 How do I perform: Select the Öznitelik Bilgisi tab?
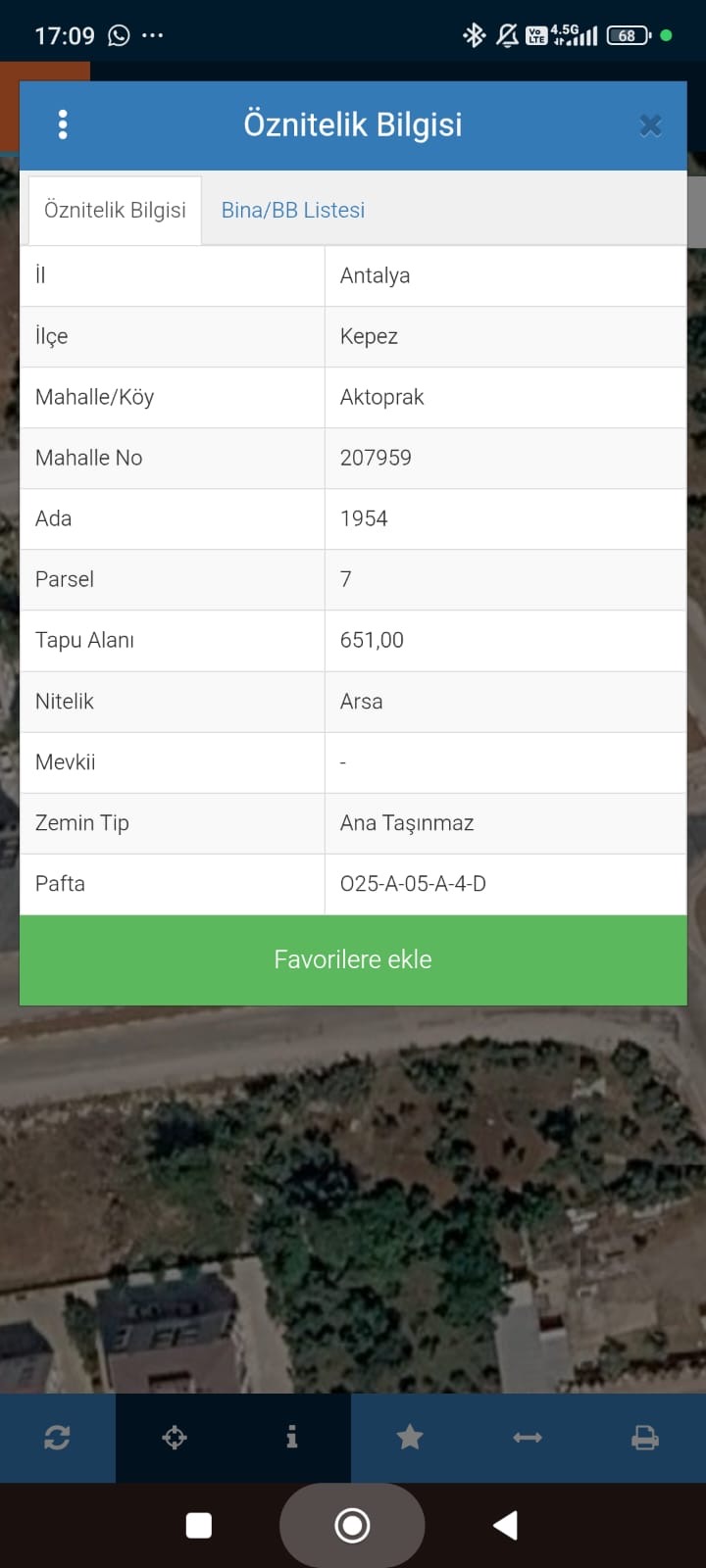click(x=115, y=210)
